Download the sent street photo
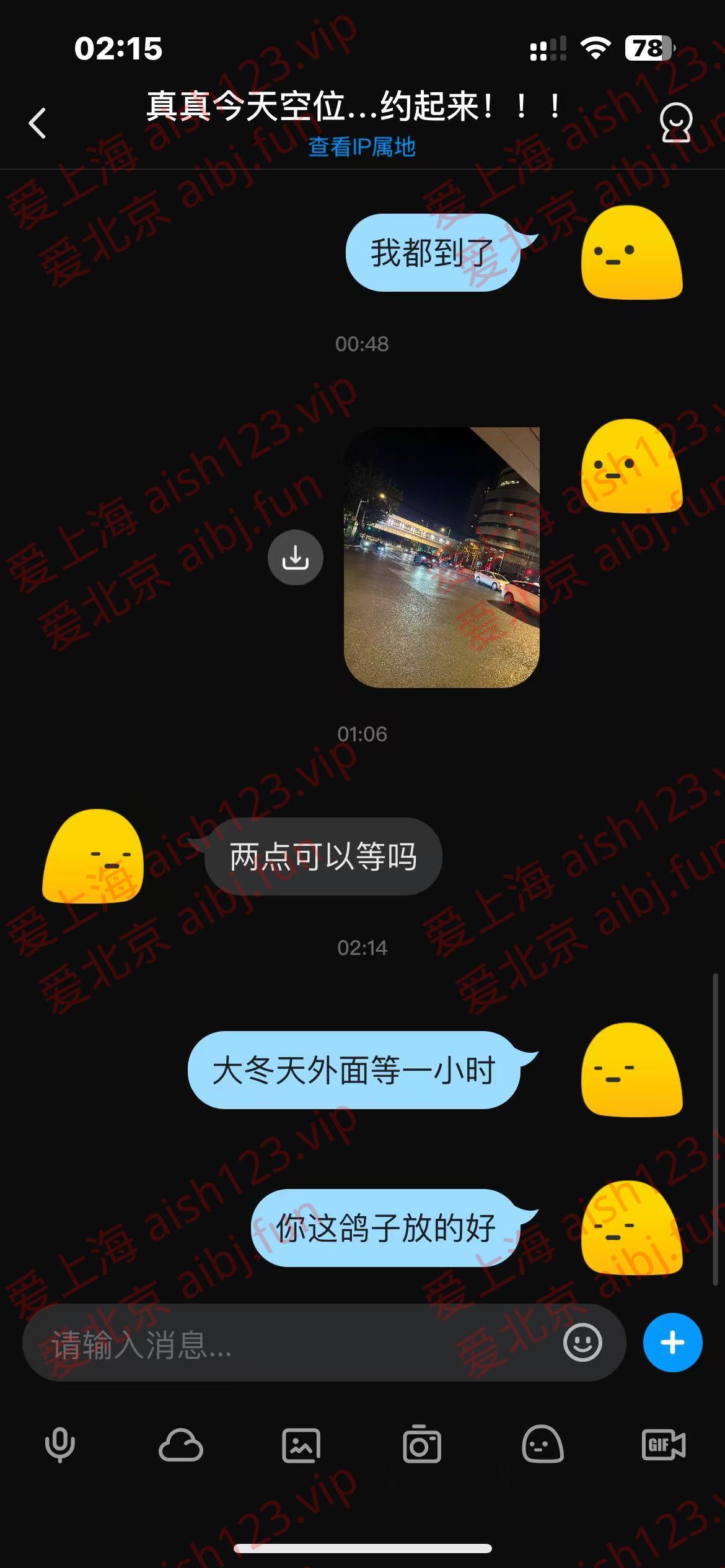Image resolution: width=725 pixels, height=1568 pixels. [295, 557]
